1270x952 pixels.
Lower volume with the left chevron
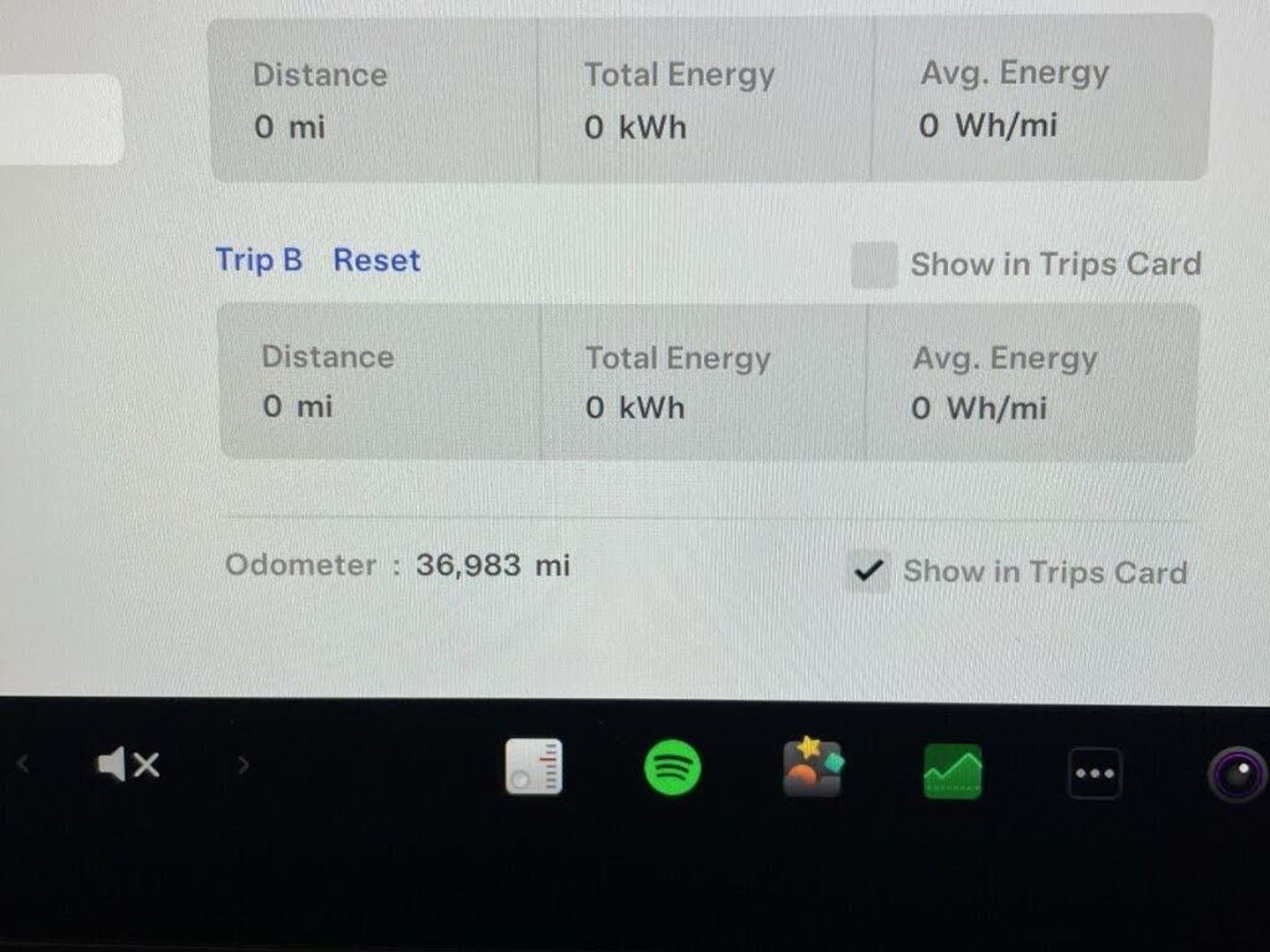point(24,763)
